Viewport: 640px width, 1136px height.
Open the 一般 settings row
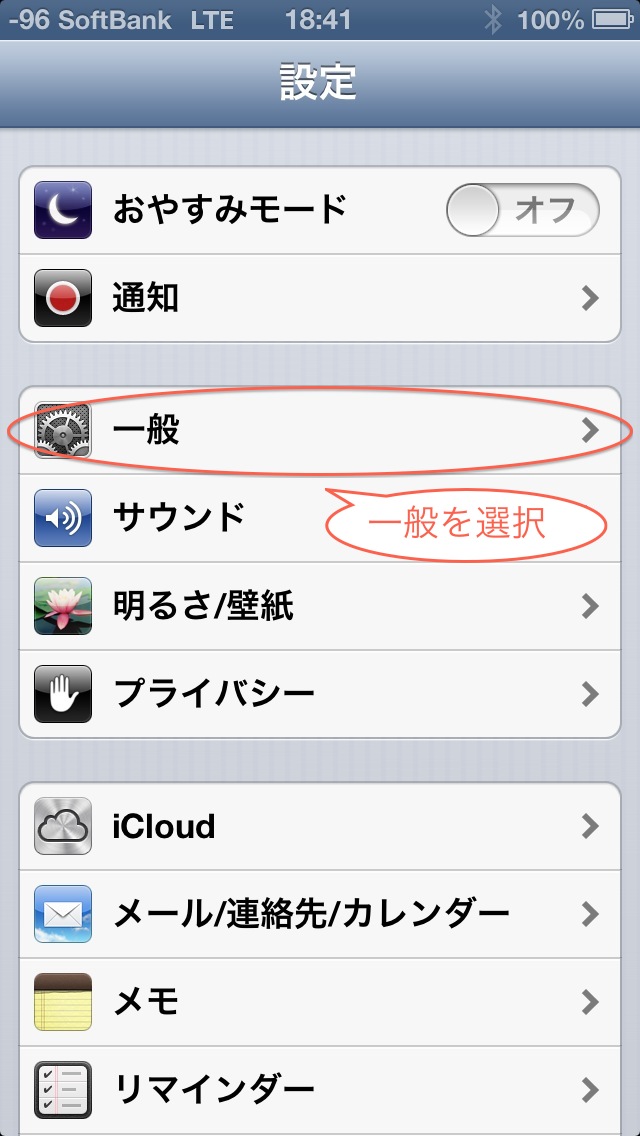[x=320, y=430]
